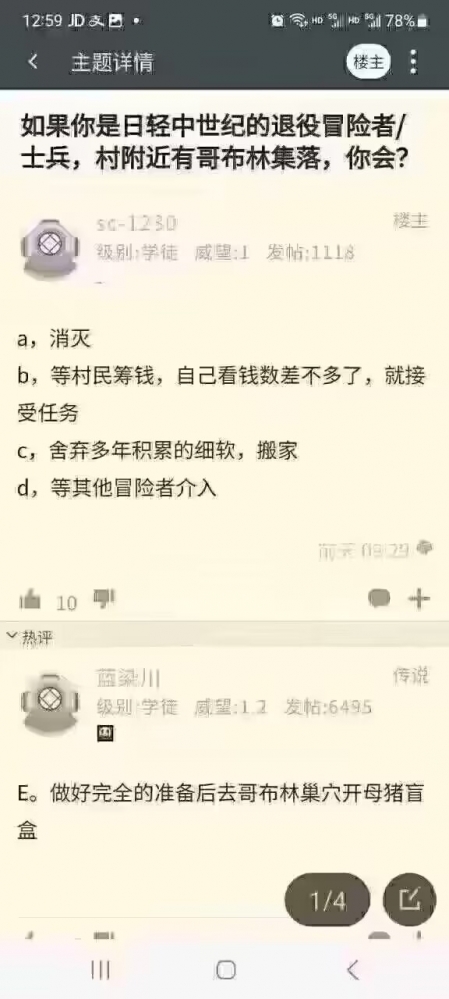Open the three-dot overflow menu

414,62
